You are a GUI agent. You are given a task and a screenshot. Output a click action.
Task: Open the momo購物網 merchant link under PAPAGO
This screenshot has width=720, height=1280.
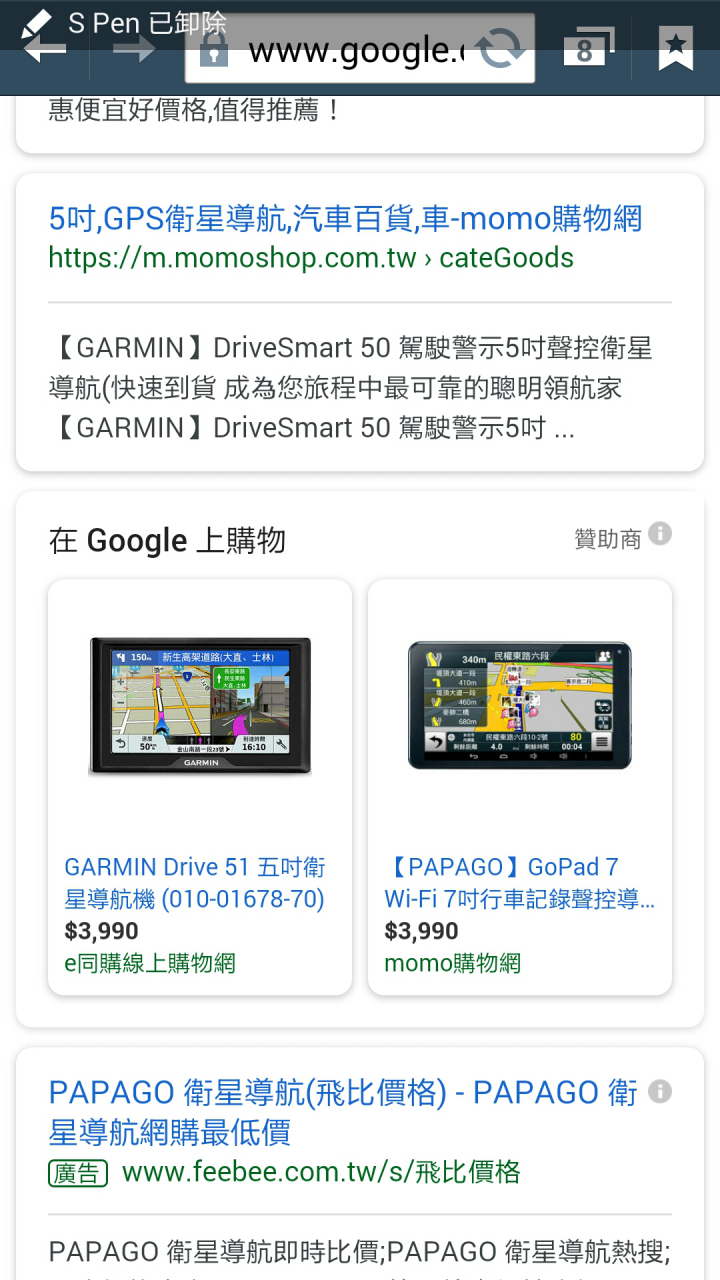[x=453, y=963]
